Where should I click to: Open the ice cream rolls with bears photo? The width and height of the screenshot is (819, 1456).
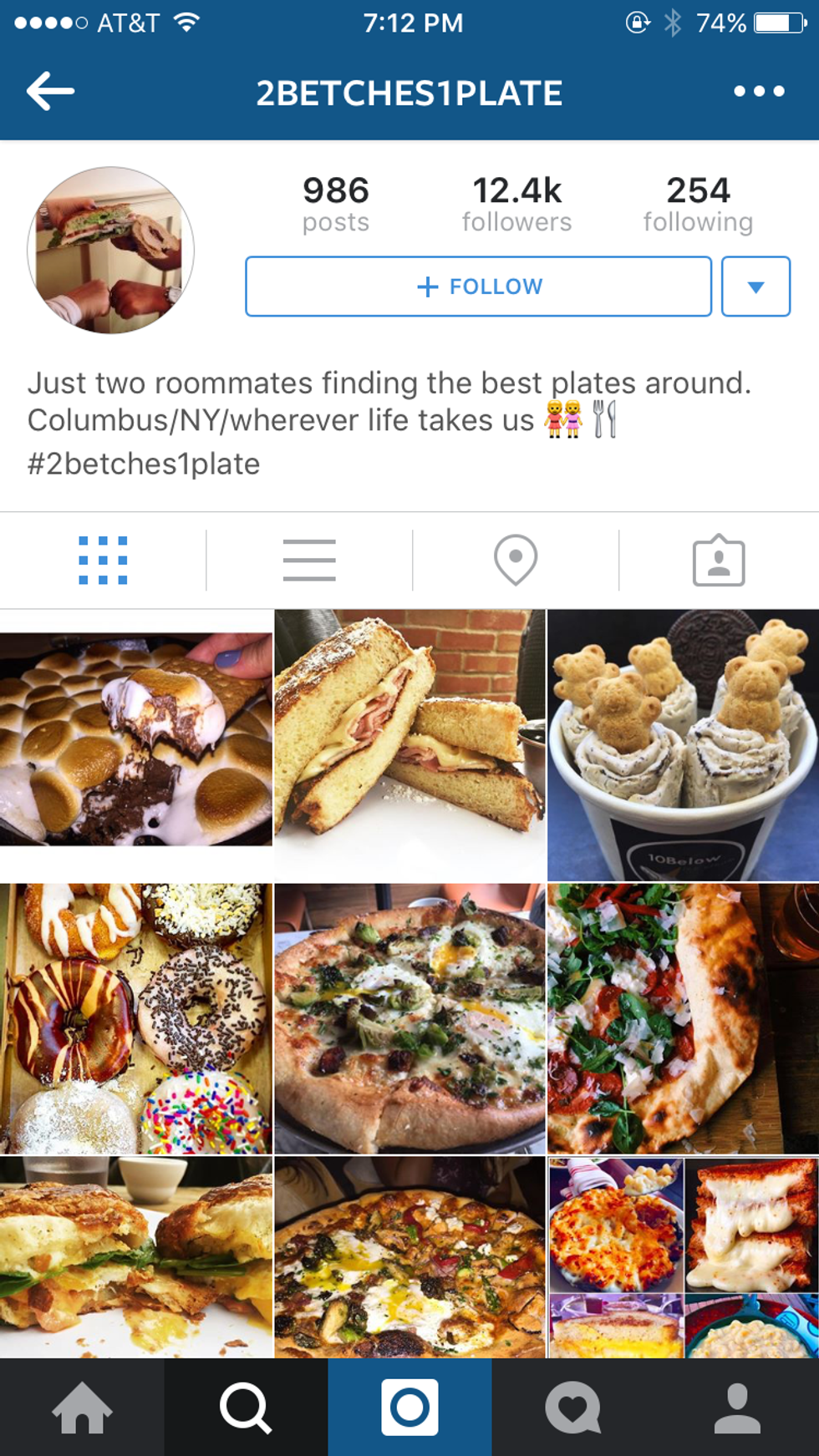pos(683,743)
